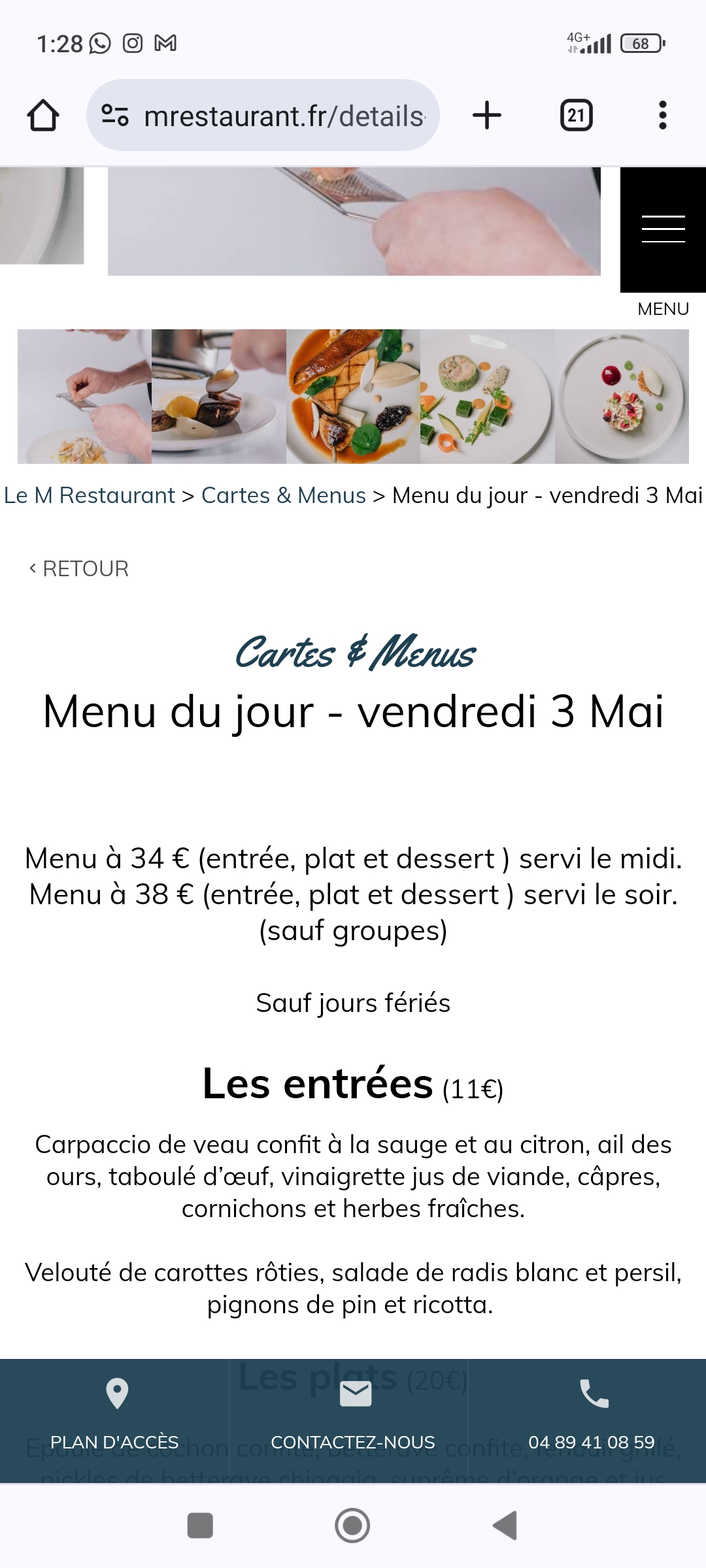Open the browser overflow menu
This screenshot has height=1568, width=706.
tap(662, 116)
